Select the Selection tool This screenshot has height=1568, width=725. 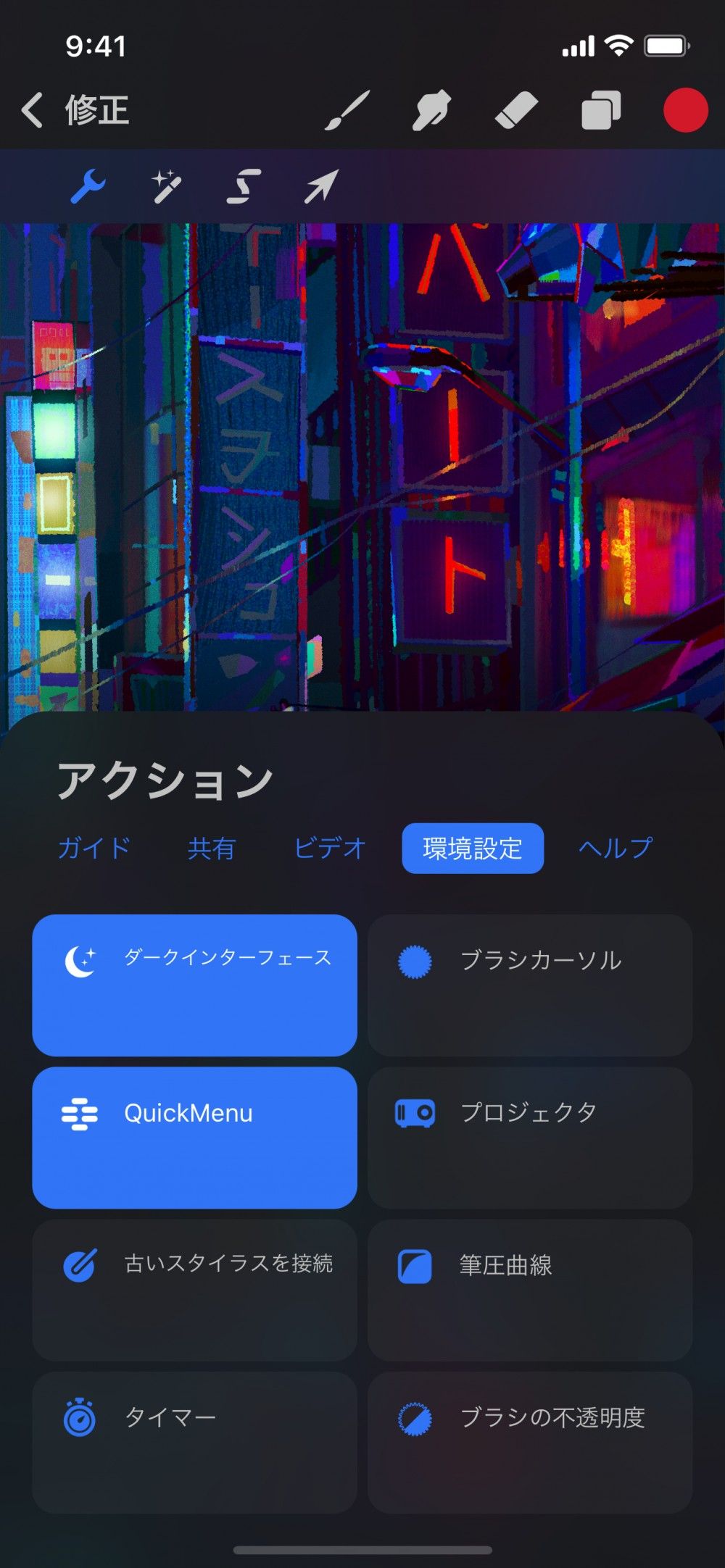click(244, 183)
